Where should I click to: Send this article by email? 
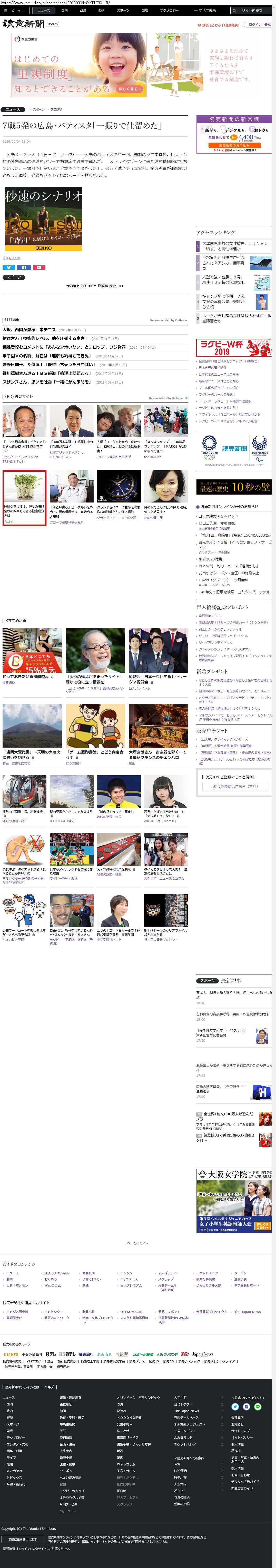(39, 267)
